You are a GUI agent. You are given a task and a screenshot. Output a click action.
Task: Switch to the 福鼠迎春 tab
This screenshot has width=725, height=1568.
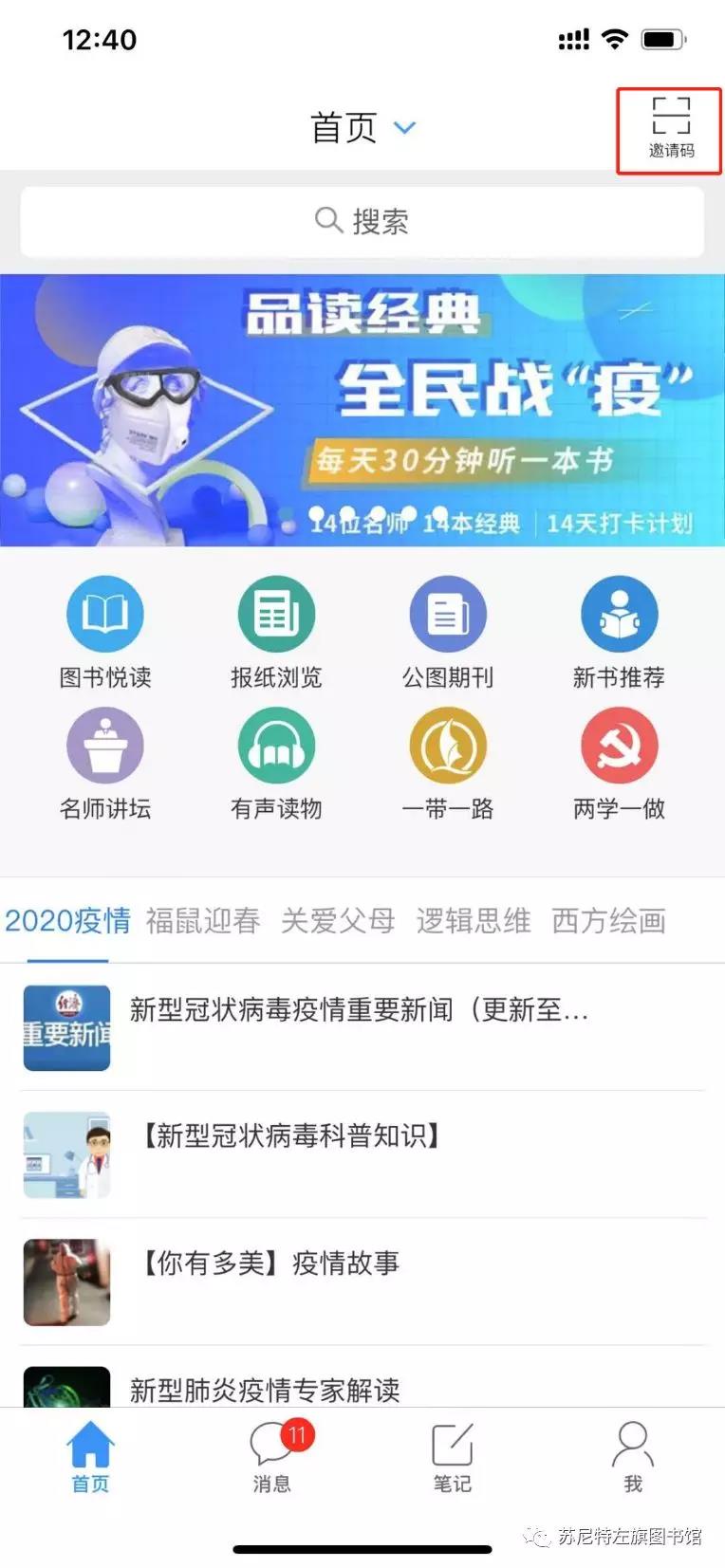coord(203,920)
